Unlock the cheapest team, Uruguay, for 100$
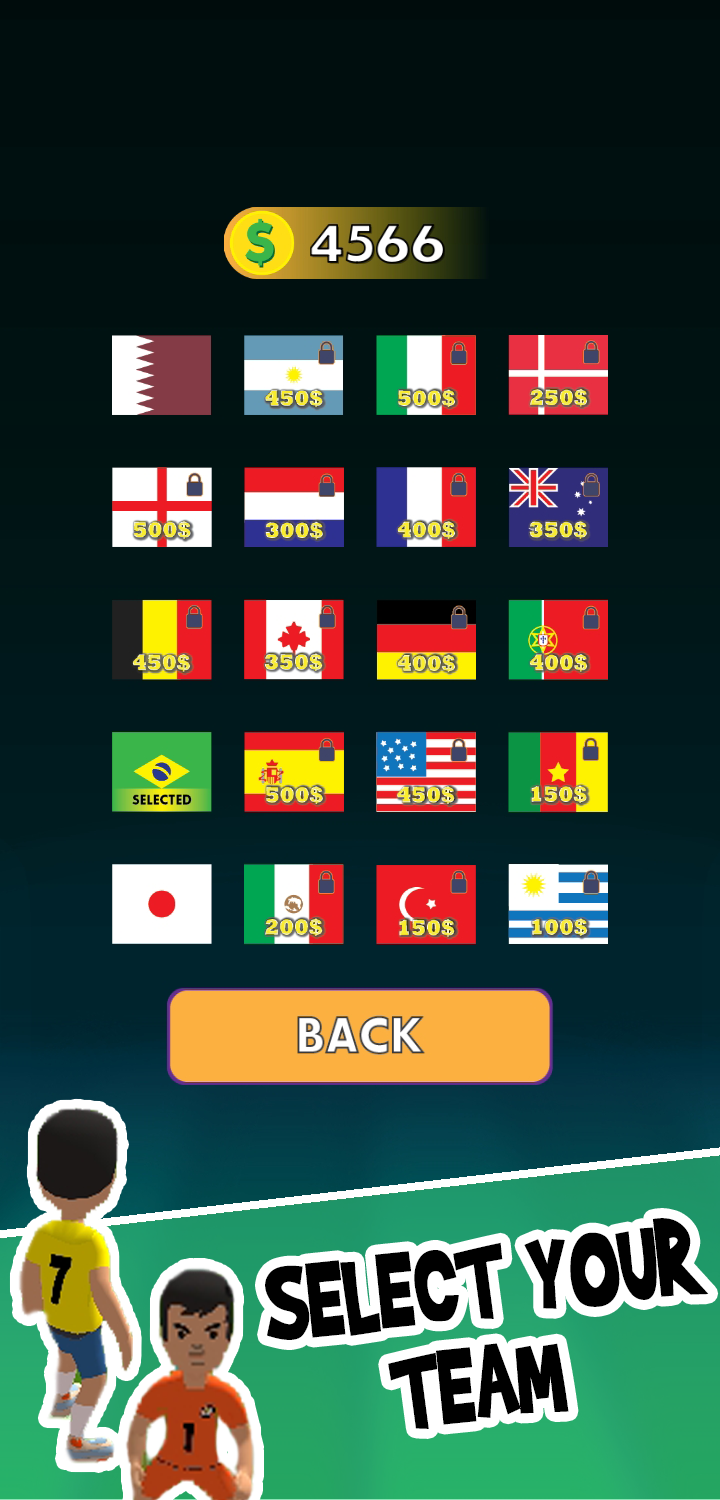Image resolution: width=720 pixels, height=1500 pixels. coord(558,903)
